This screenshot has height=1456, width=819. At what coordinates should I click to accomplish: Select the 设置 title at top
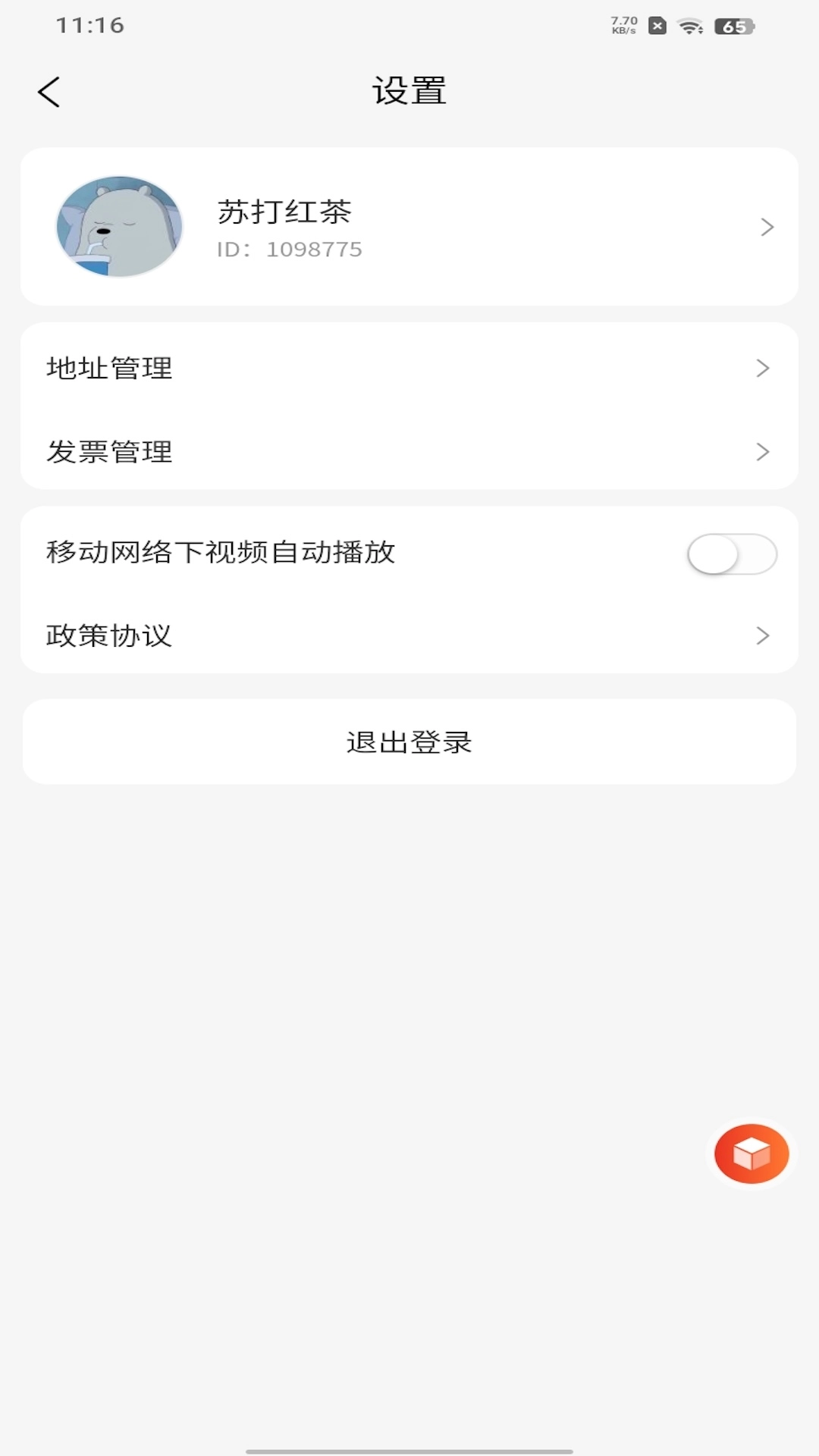(409, 91)
